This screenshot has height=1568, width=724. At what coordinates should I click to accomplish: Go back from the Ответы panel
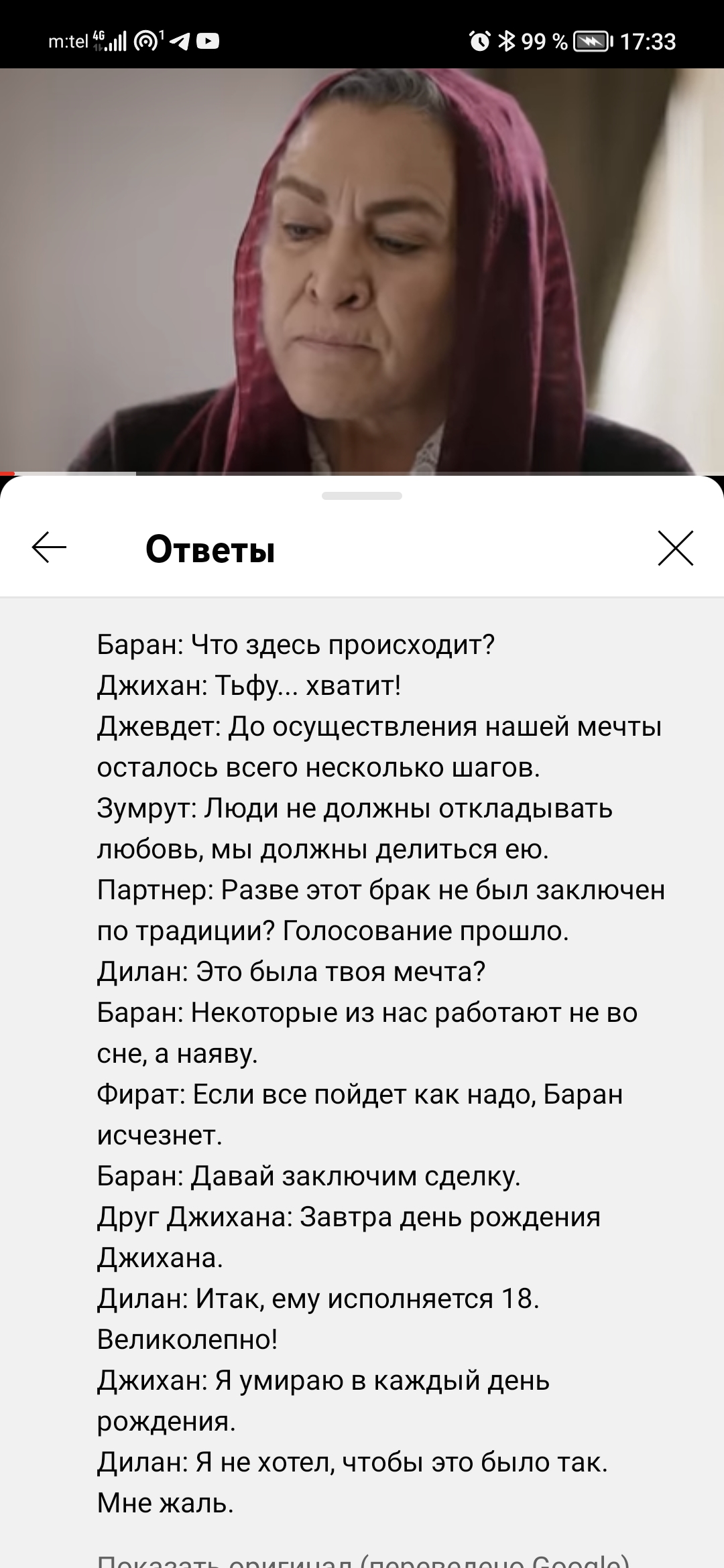[x=49, y=548]
